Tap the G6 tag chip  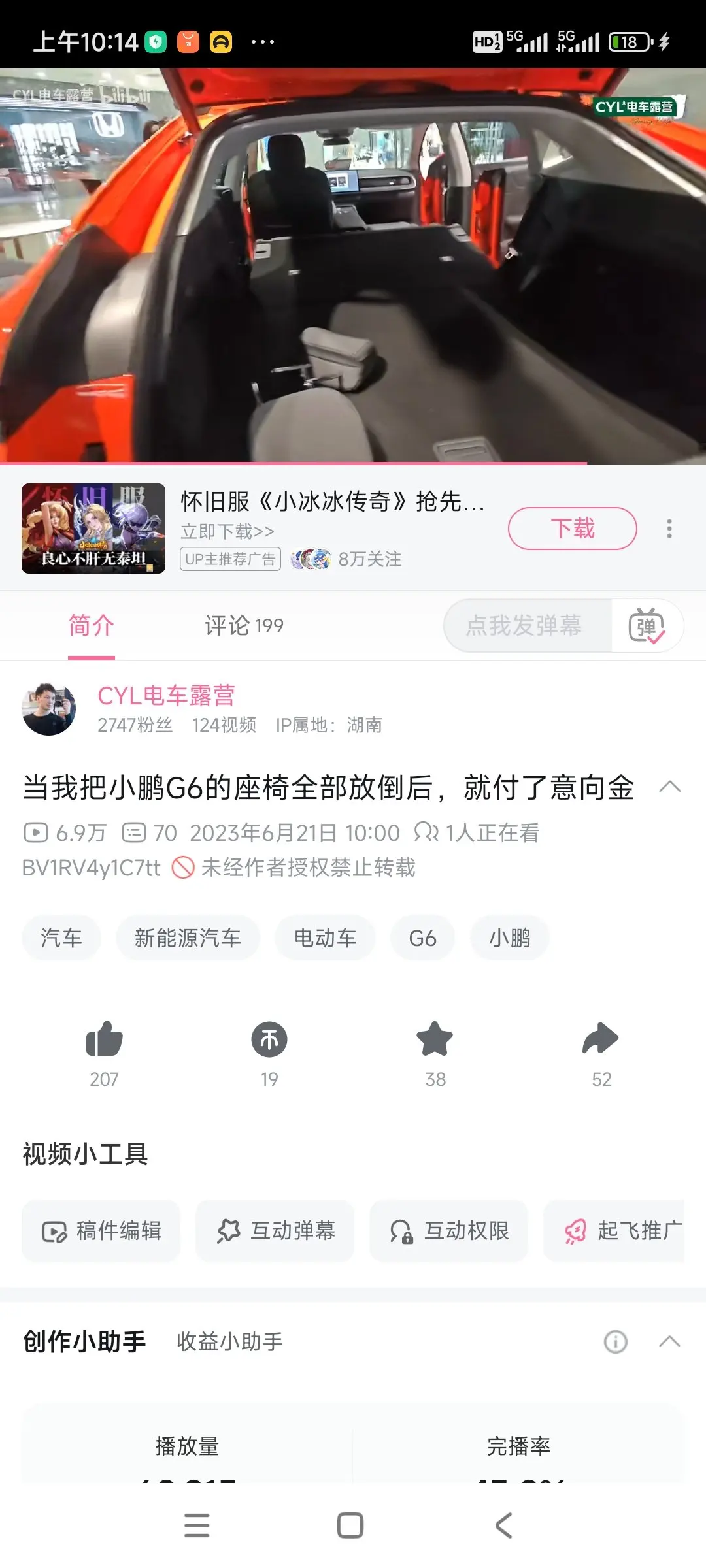pos(422,938)
